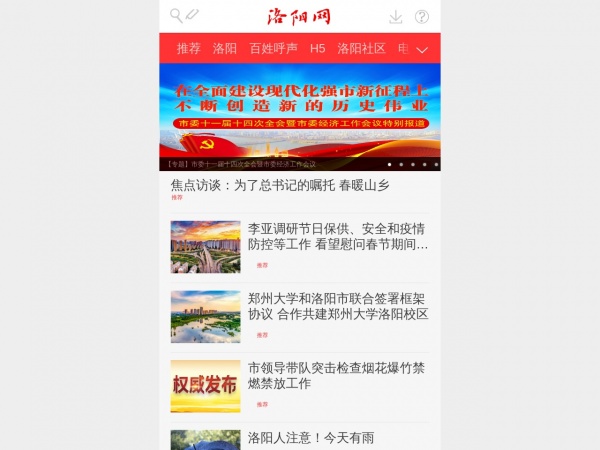Screen dimensions: 600x450
Task: Switch to the 洛阳 tab
Action: coord(225,48)
